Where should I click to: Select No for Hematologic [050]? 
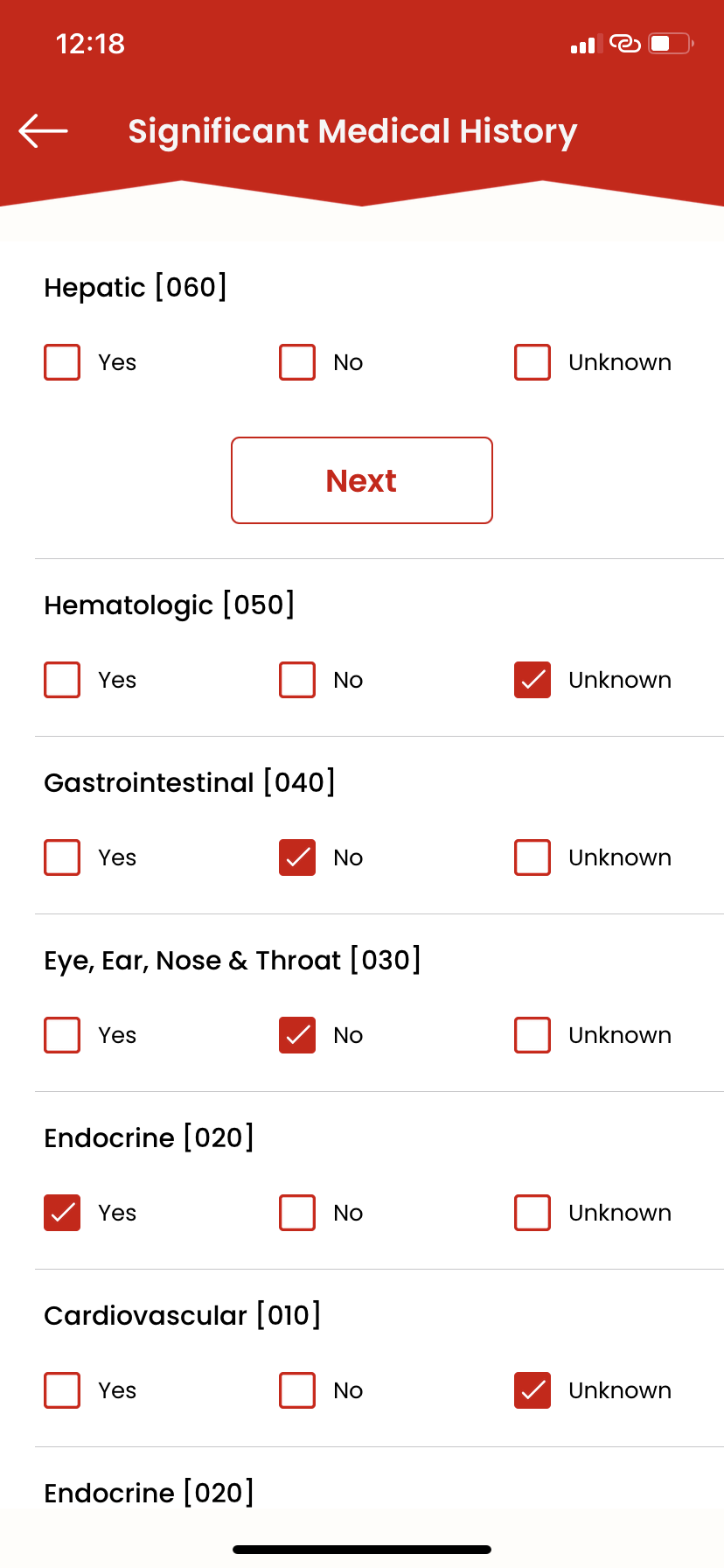coord(297,680)
